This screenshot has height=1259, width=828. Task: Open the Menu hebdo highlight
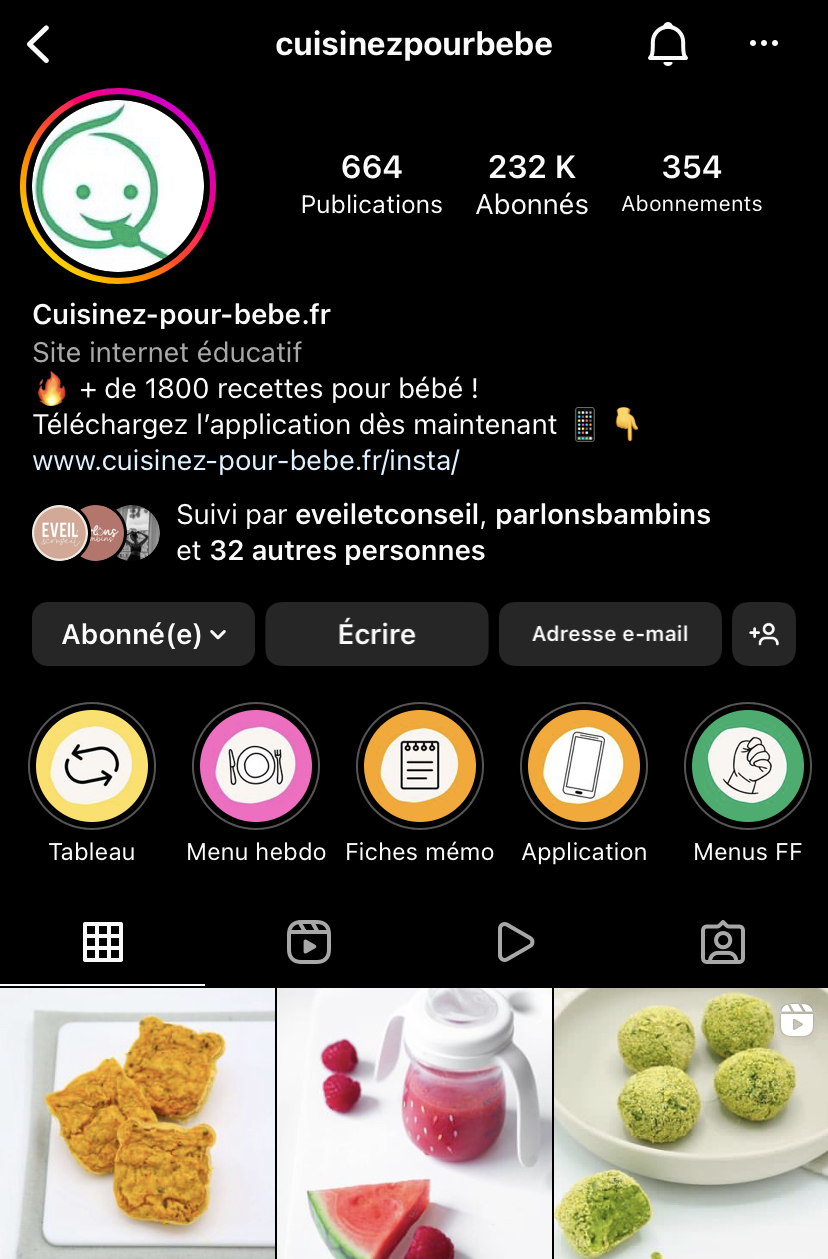pyautogui.click(x=256, y=767)
